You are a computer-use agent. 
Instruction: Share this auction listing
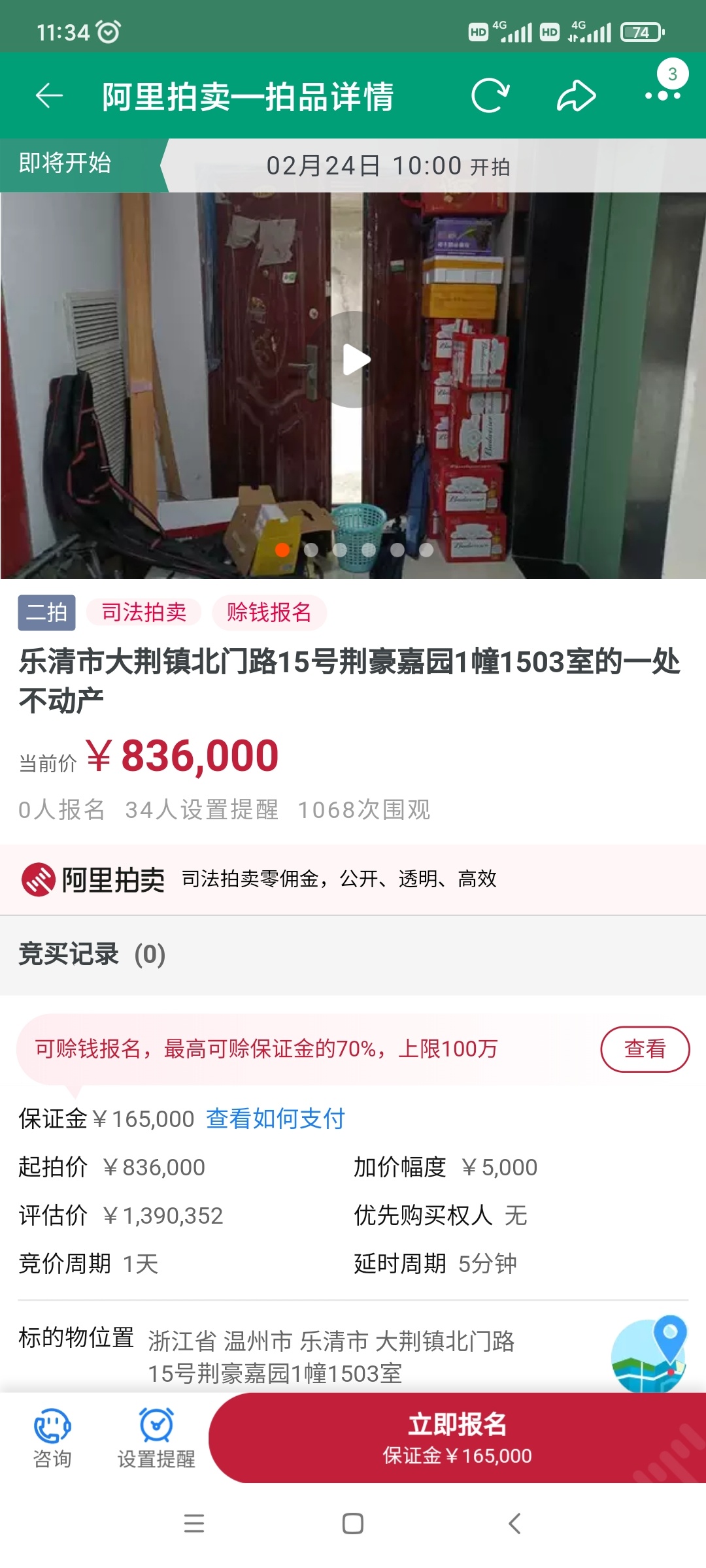[x=576, y=96]
